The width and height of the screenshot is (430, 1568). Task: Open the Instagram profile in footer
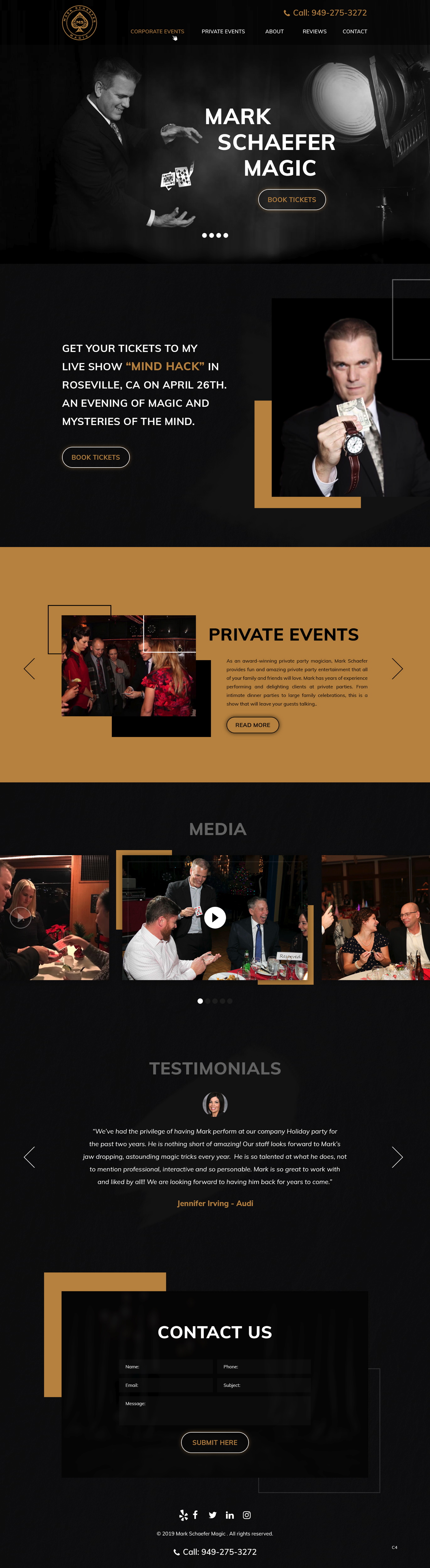click(x=247, y=1515)
